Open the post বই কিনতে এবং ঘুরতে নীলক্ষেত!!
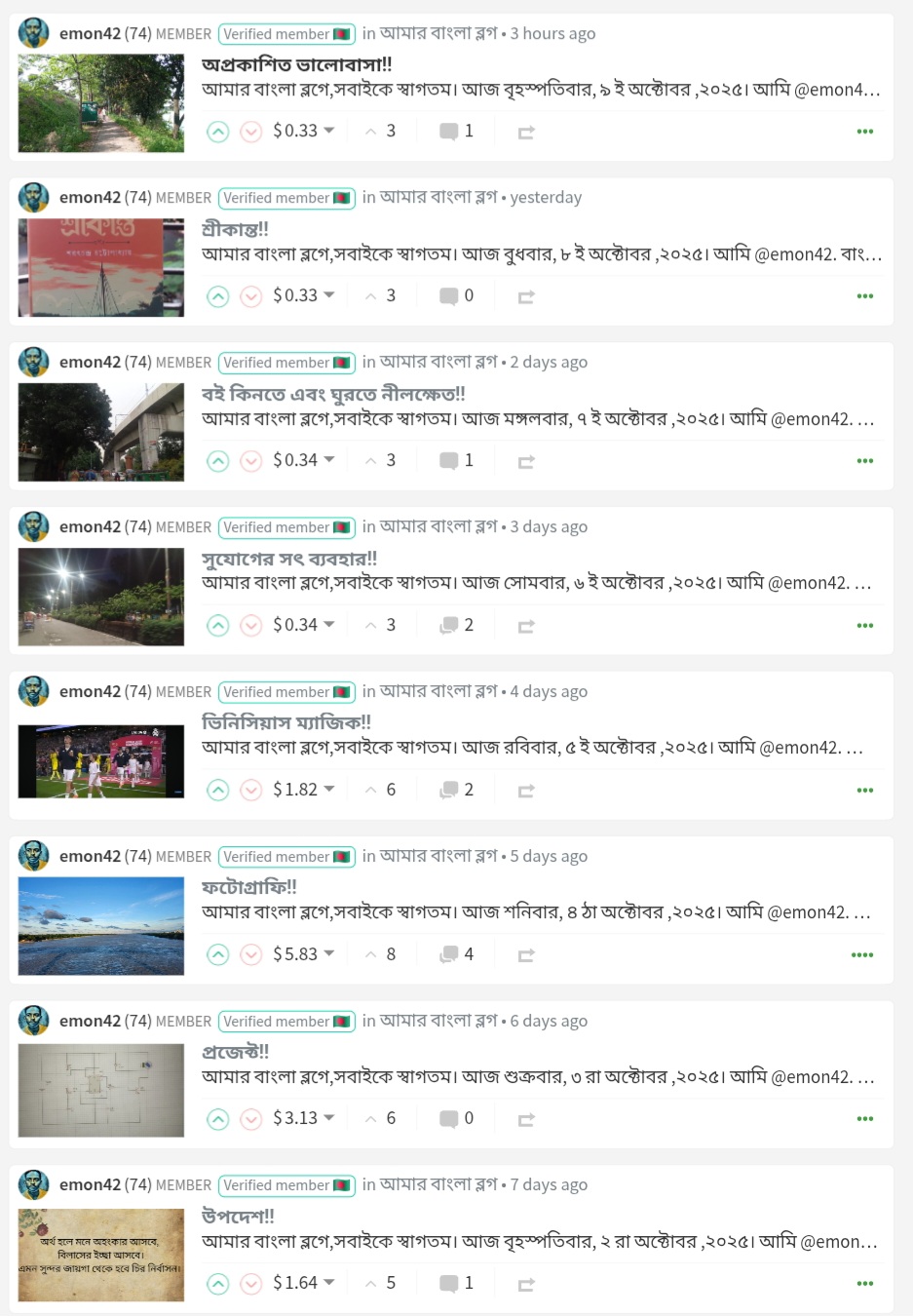Screen dimensions: 913x1316 (333, 394)
